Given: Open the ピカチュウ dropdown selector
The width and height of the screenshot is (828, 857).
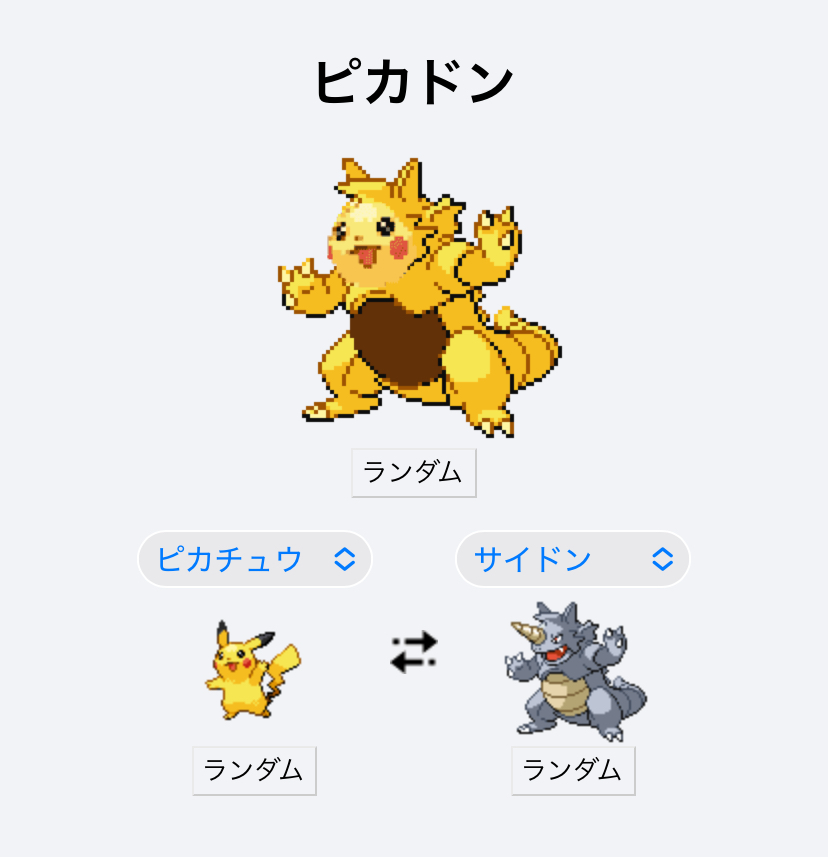Looking at the screenshot, I should point(255,559).
